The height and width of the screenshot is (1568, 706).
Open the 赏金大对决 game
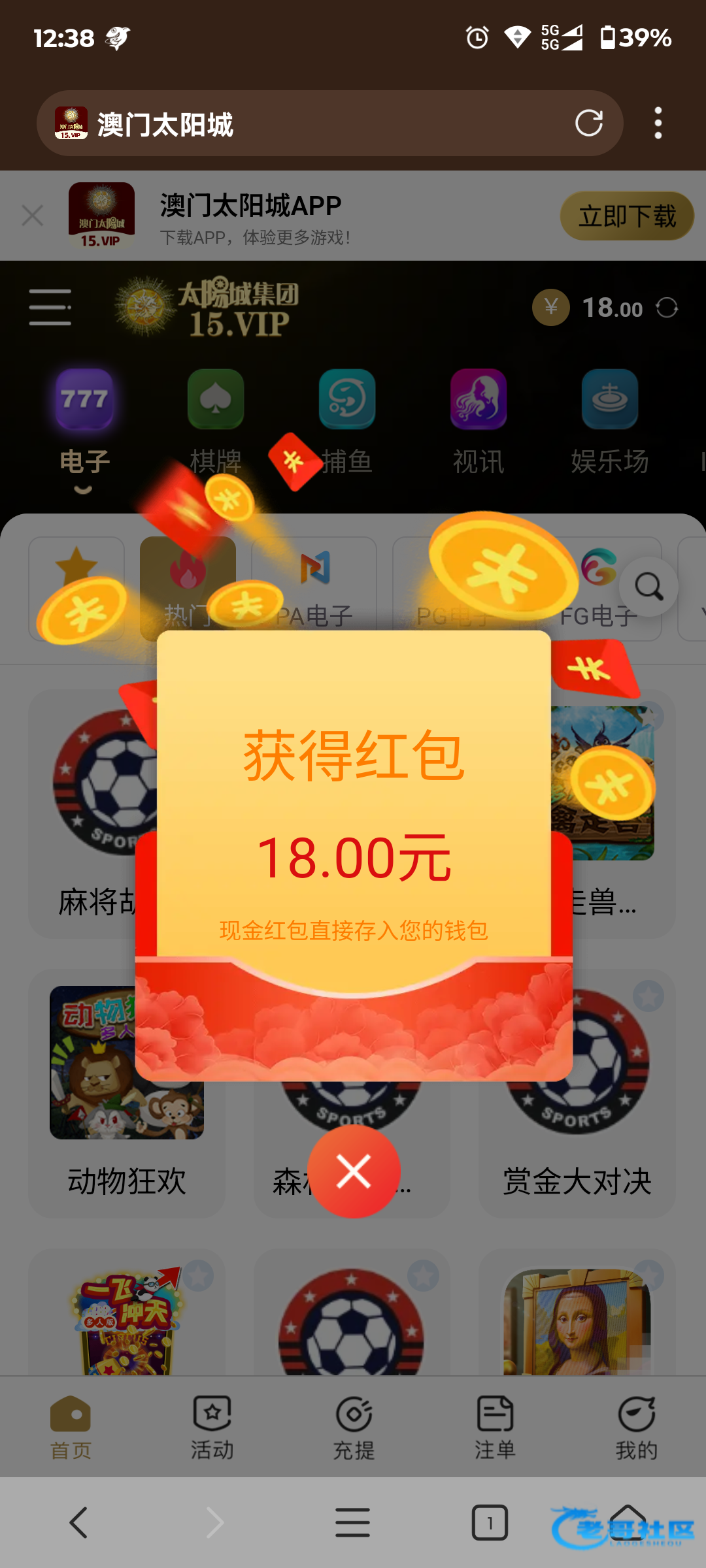(x=577, y=1093)
